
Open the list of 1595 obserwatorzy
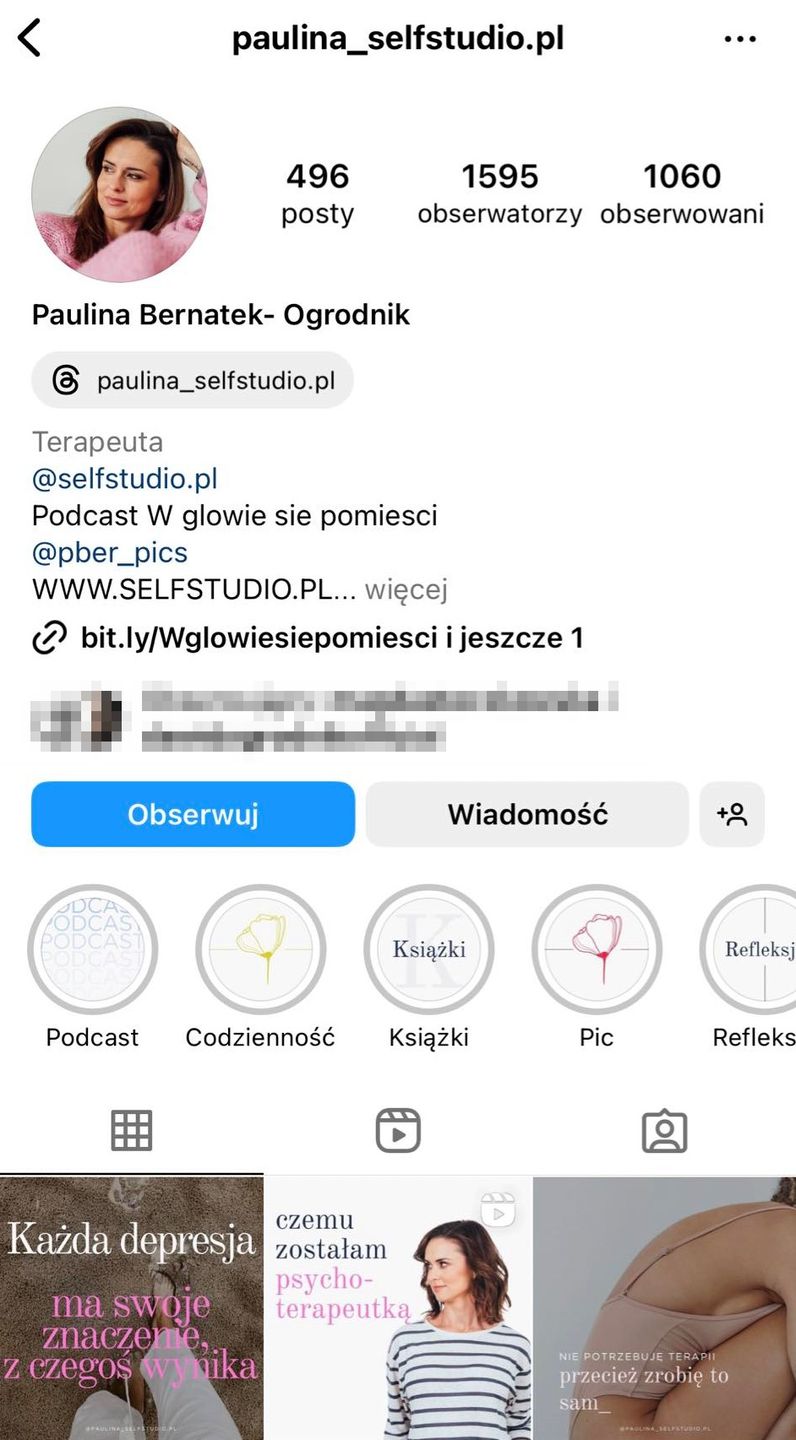[x=499, y=193]
